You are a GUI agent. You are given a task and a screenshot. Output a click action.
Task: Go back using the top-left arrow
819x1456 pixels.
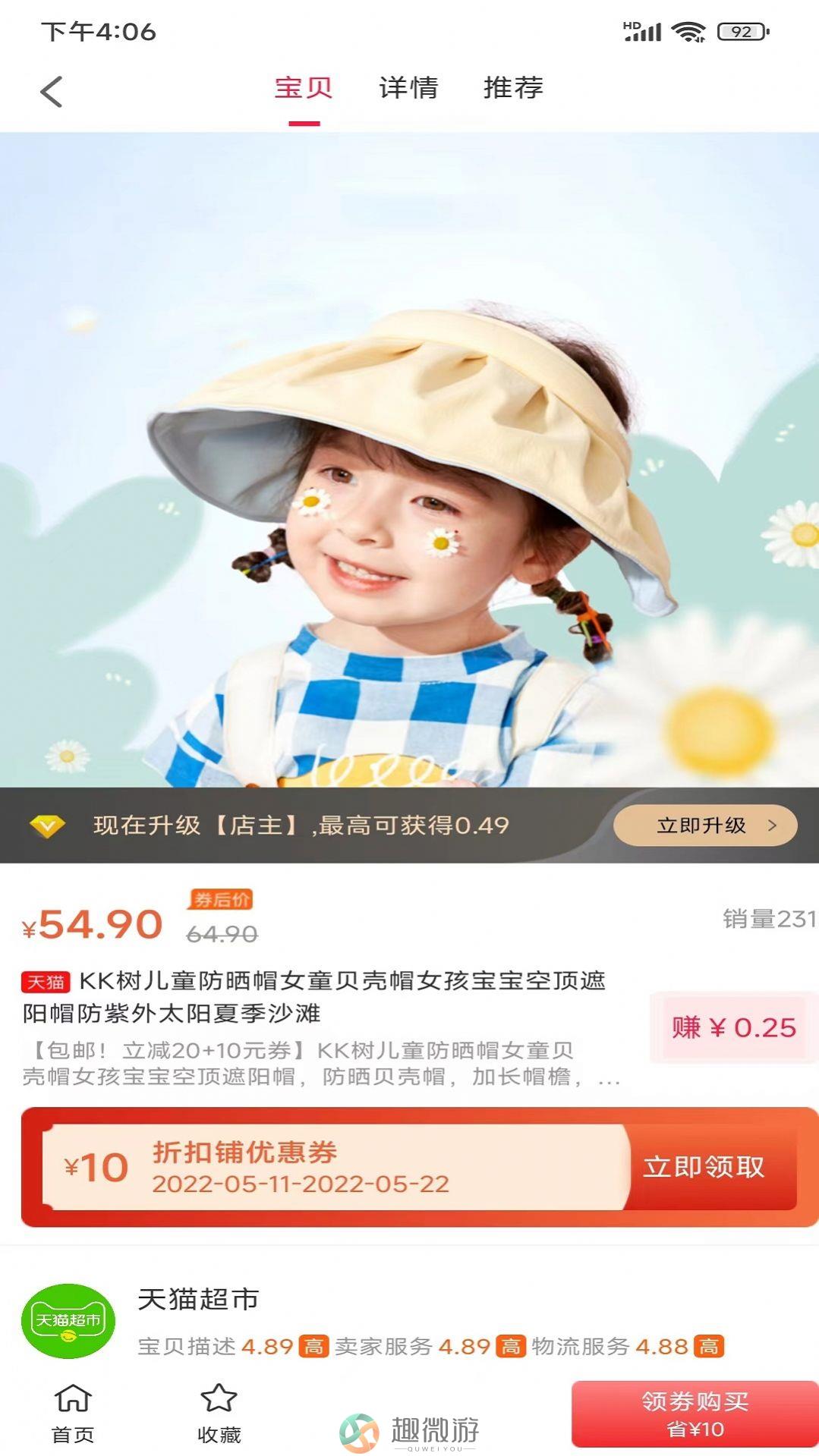[x=51, y=92]
